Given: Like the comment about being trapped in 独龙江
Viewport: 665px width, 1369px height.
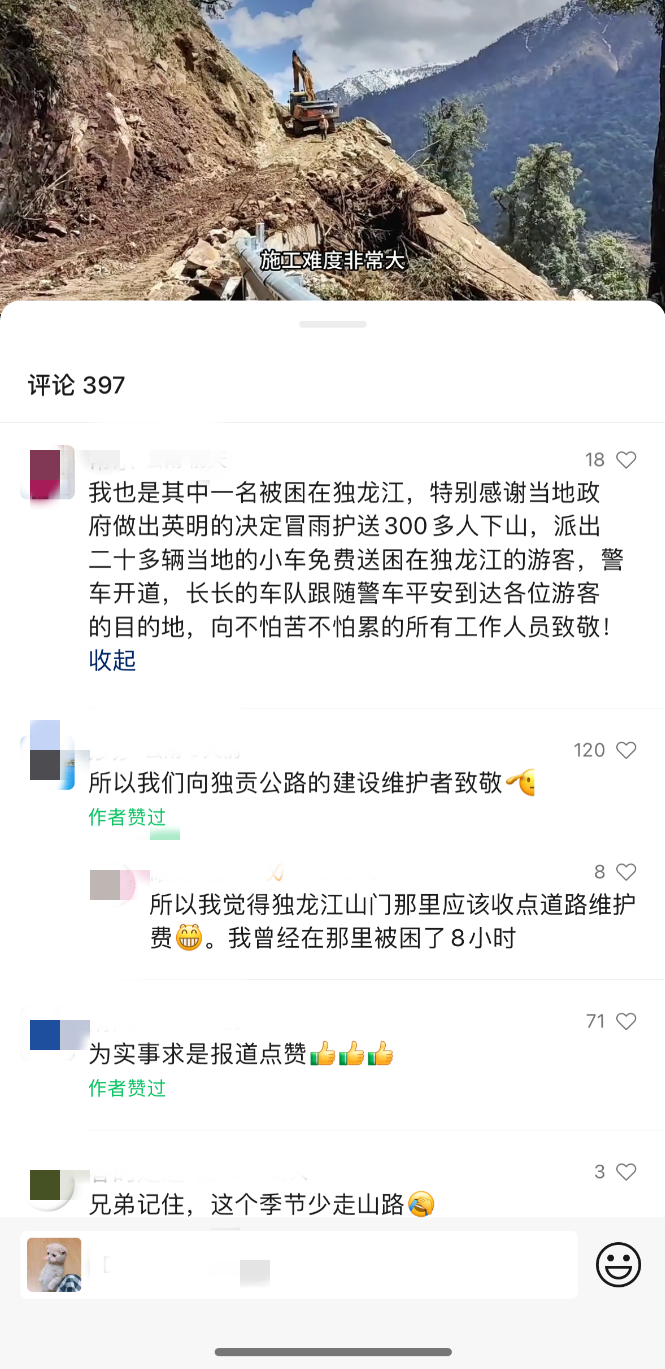Looking at the screenshot, I should tap(626, 460).
